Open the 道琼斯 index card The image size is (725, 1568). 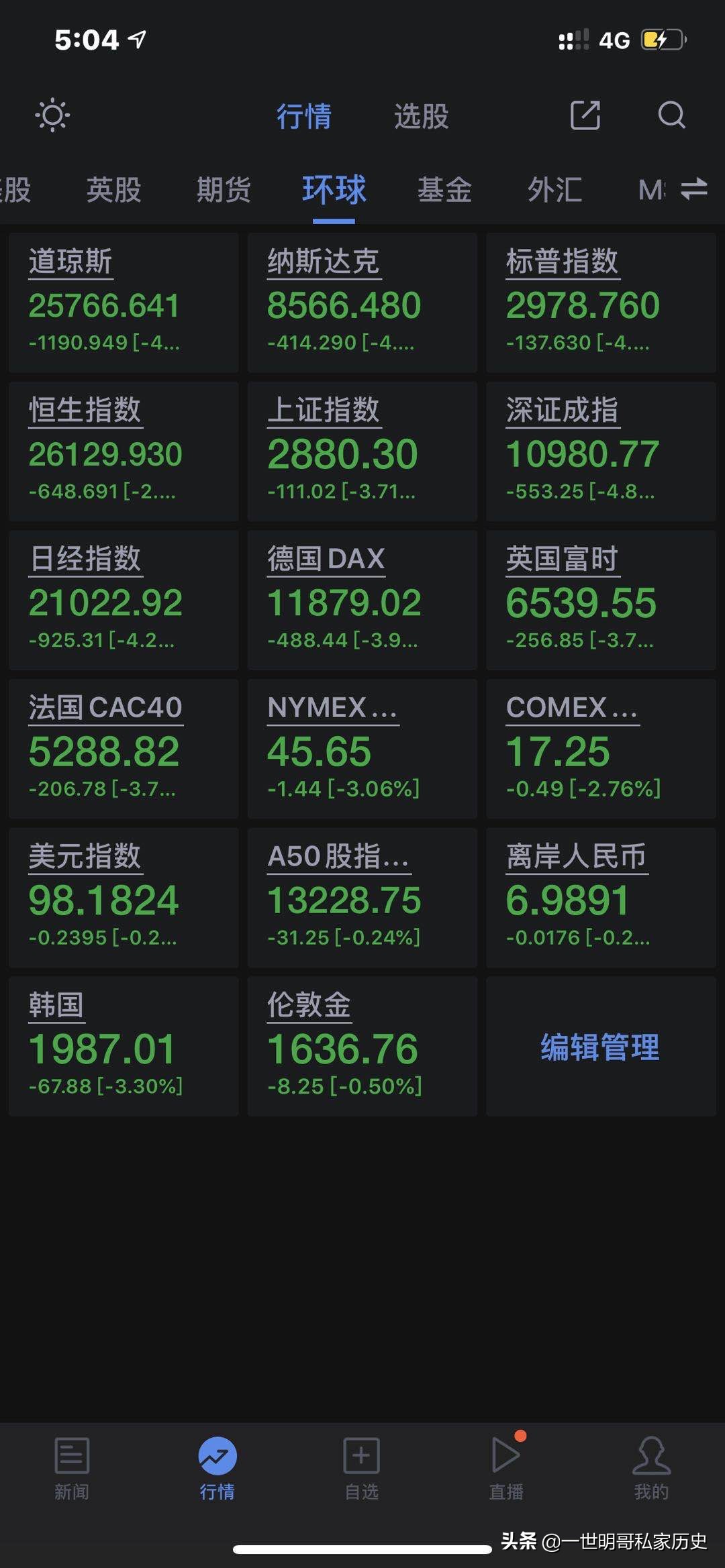(124, 303)
